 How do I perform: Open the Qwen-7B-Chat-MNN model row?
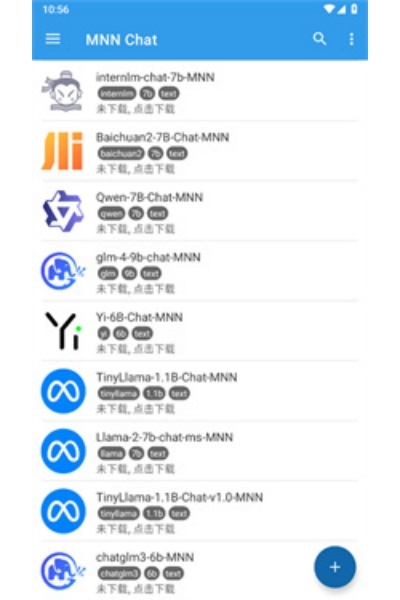[200, 212]
